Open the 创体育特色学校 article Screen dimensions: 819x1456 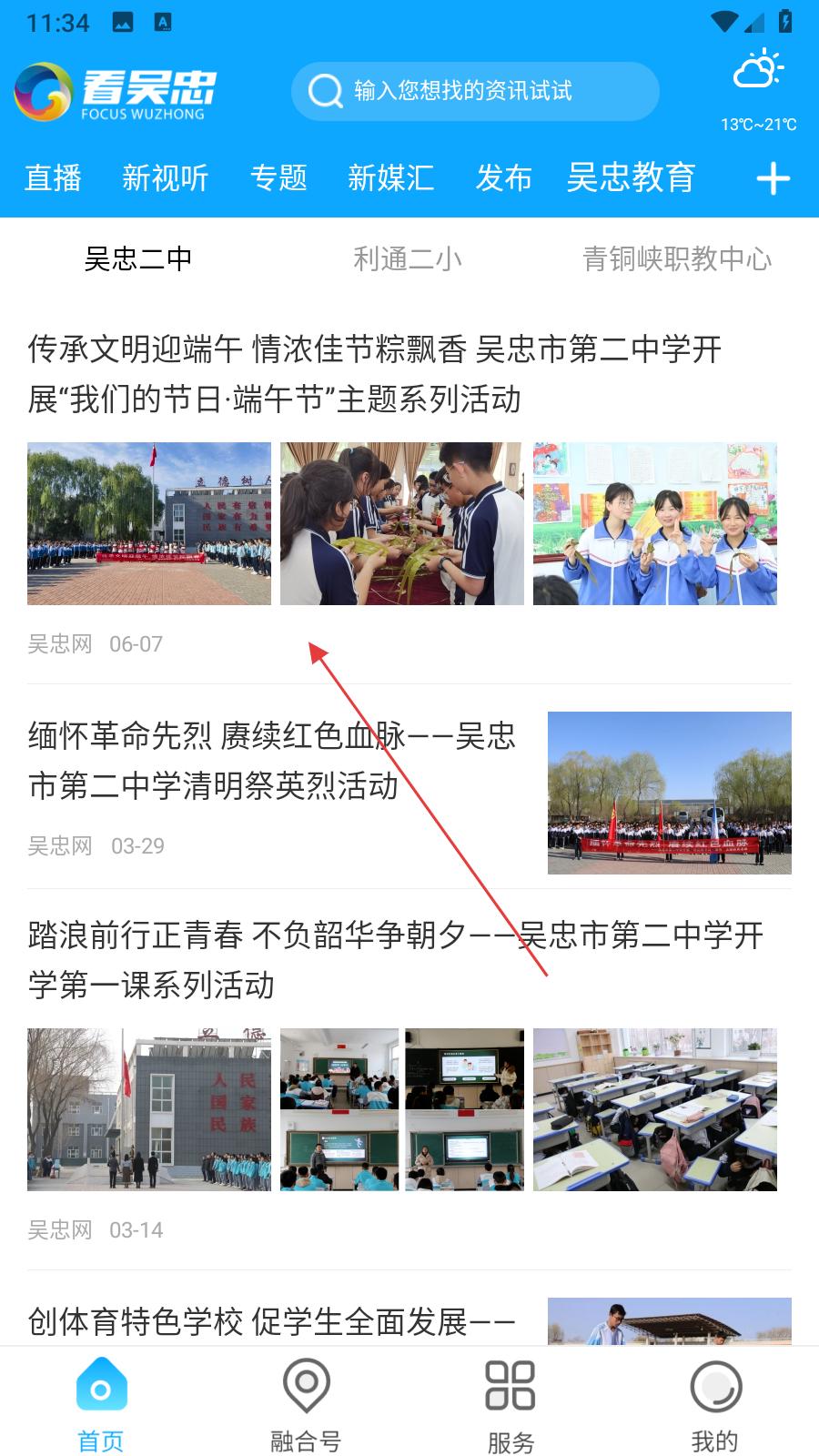(271, 1321)
